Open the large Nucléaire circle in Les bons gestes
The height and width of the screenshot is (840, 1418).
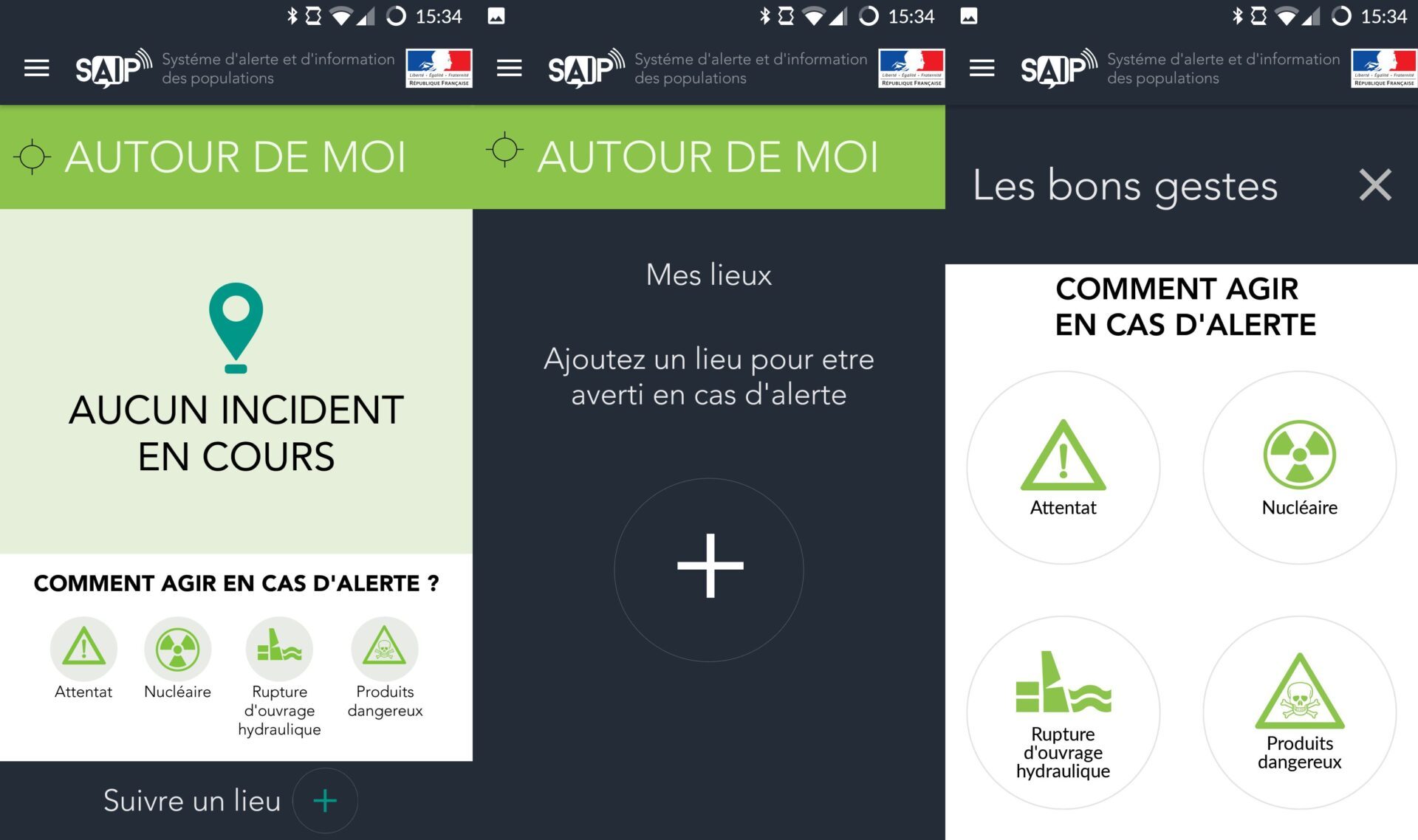(1299, 468)
